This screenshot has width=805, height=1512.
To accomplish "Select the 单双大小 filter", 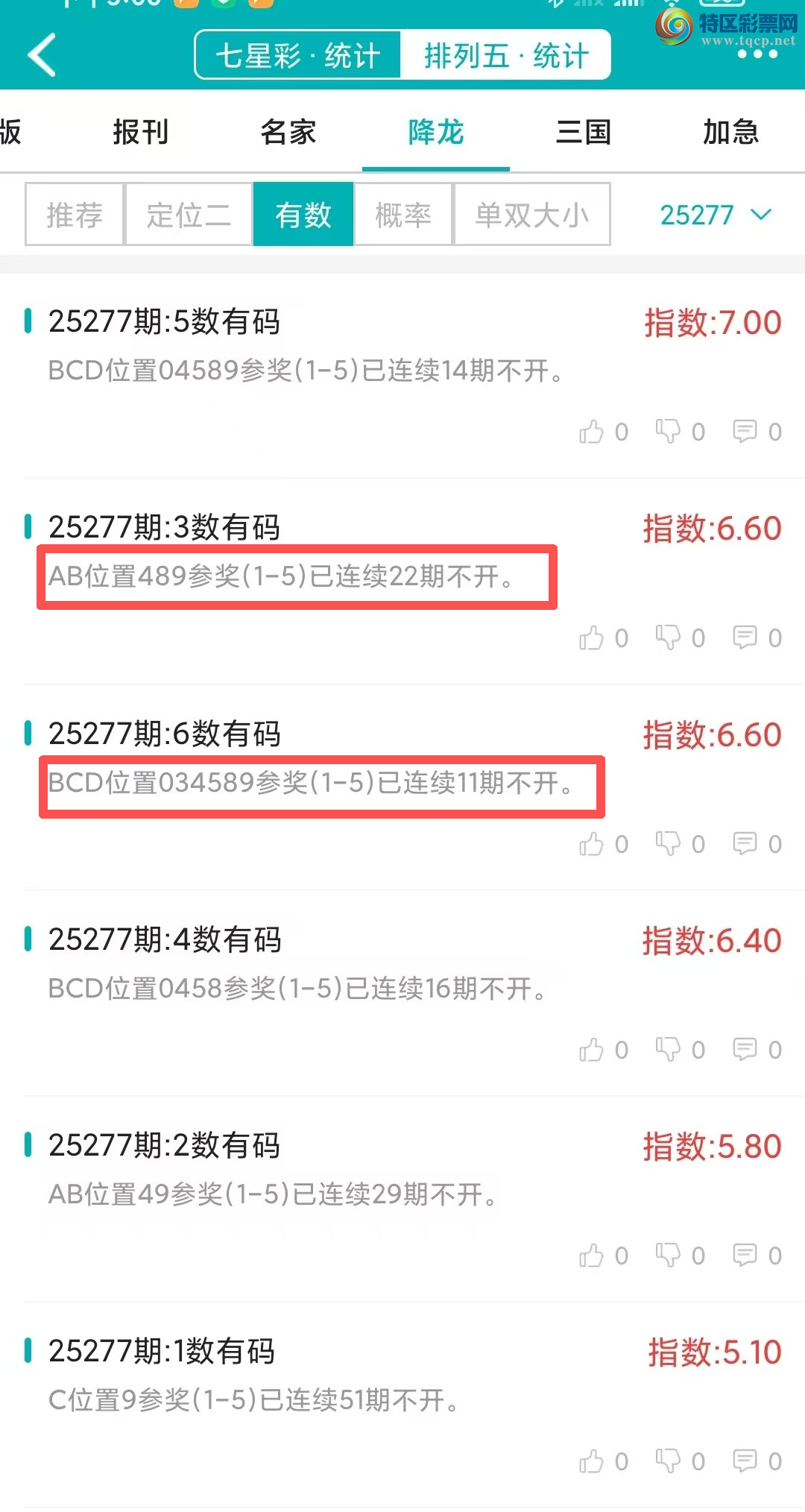I will (x=532, y=215).
